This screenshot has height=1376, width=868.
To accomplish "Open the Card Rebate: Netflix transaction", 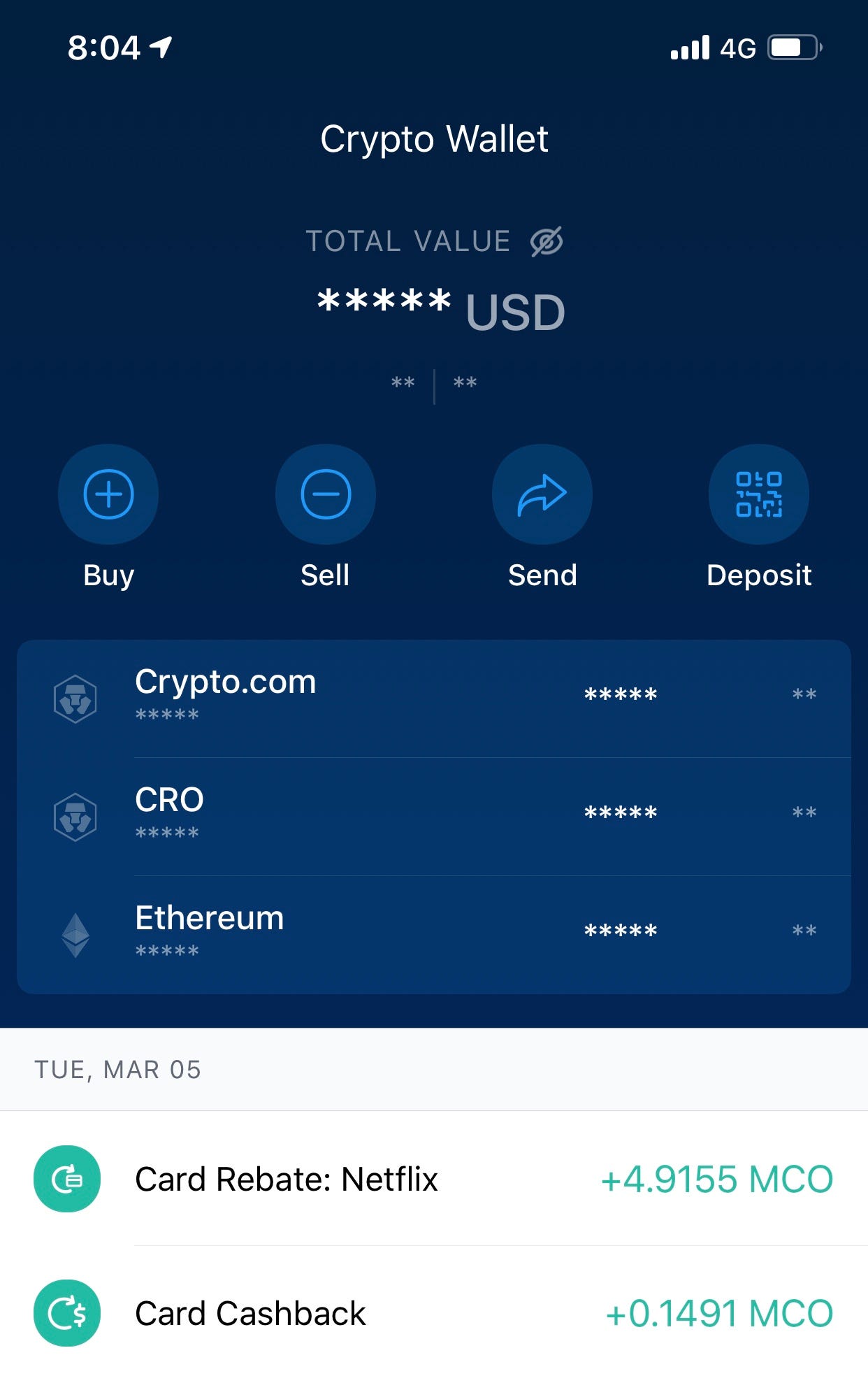I will tap(433, 1179).
